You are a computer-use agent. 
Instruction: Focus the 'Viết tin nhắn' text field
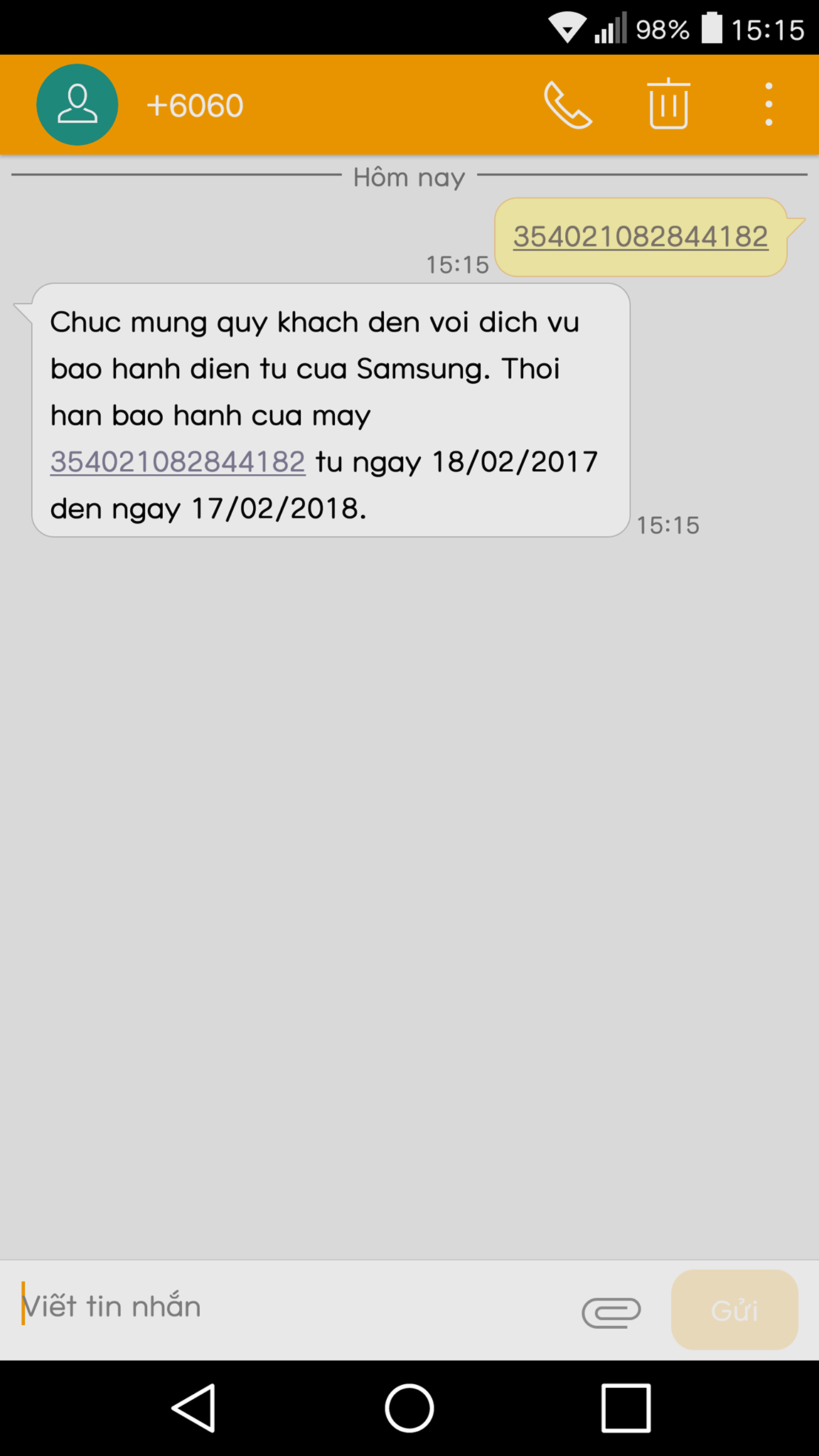pyautogui.click(x=284, y=1307)
